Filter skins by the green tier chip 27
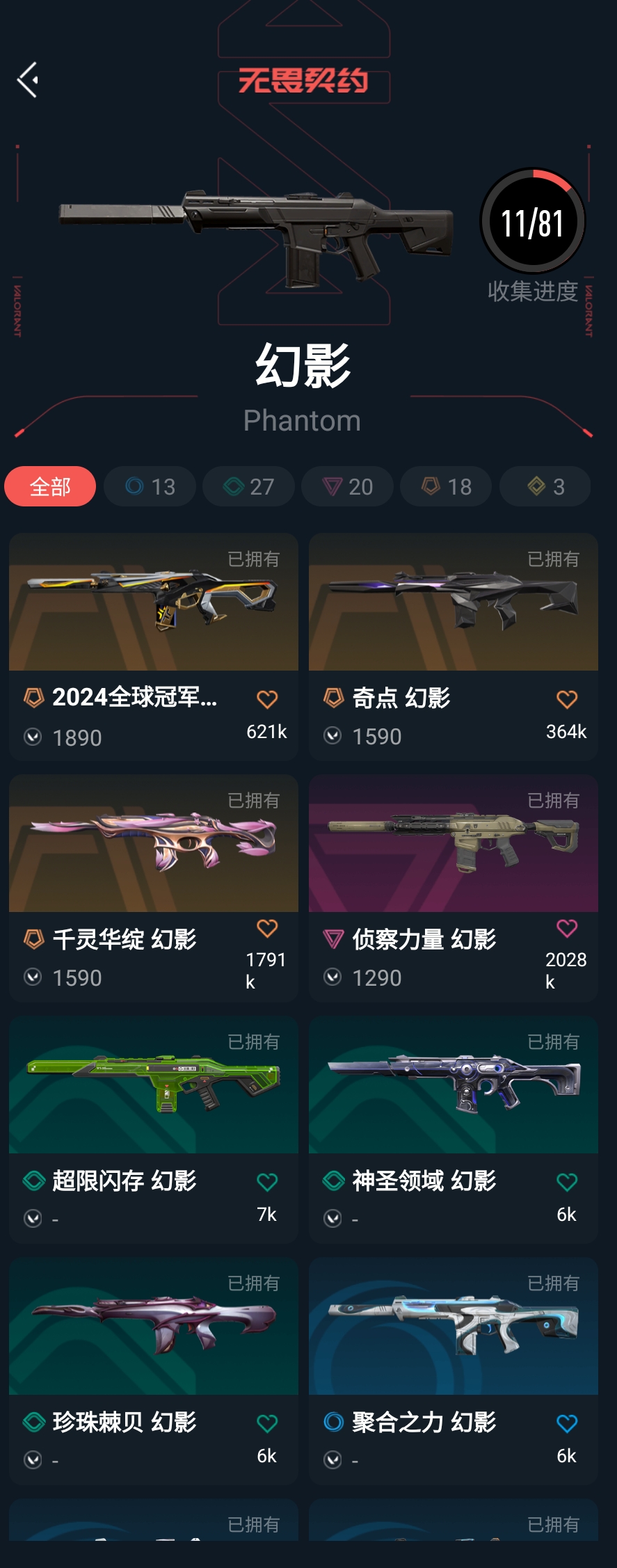Image resolution: width=617 pixels, height=1568 pixels. [x=248, y=486]
